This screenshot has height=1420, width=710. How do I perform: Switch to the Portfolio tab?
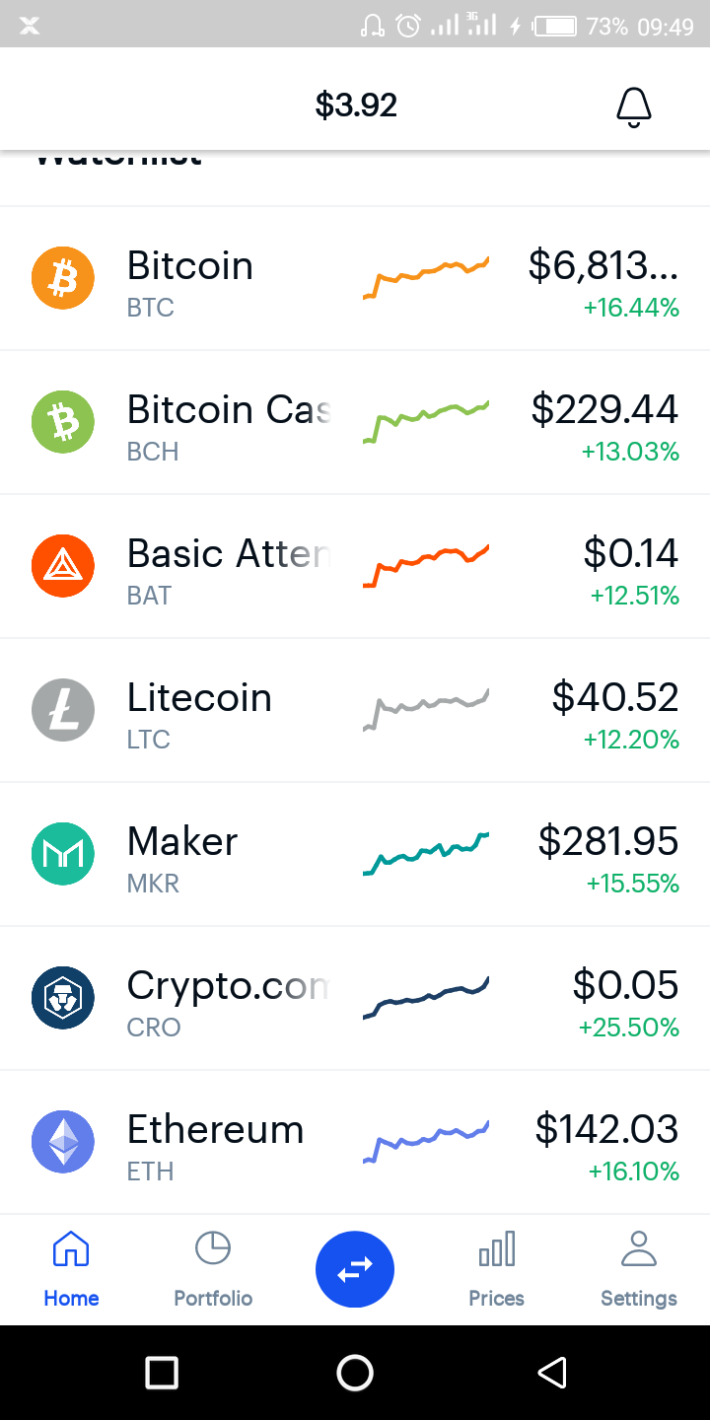(213, 1270)
